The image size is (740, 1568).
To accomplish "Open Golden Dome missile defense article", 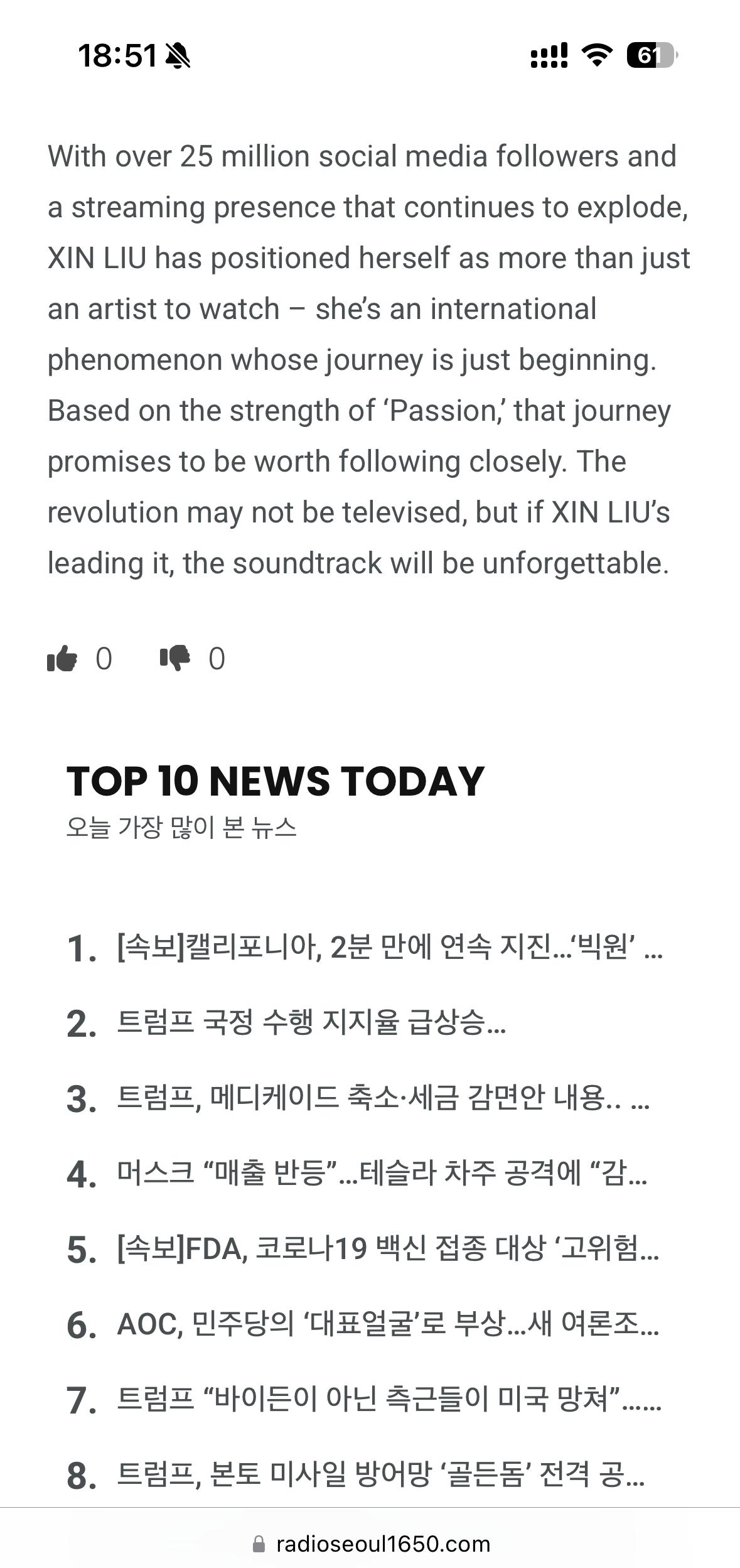I will [x=380, y=1474].
